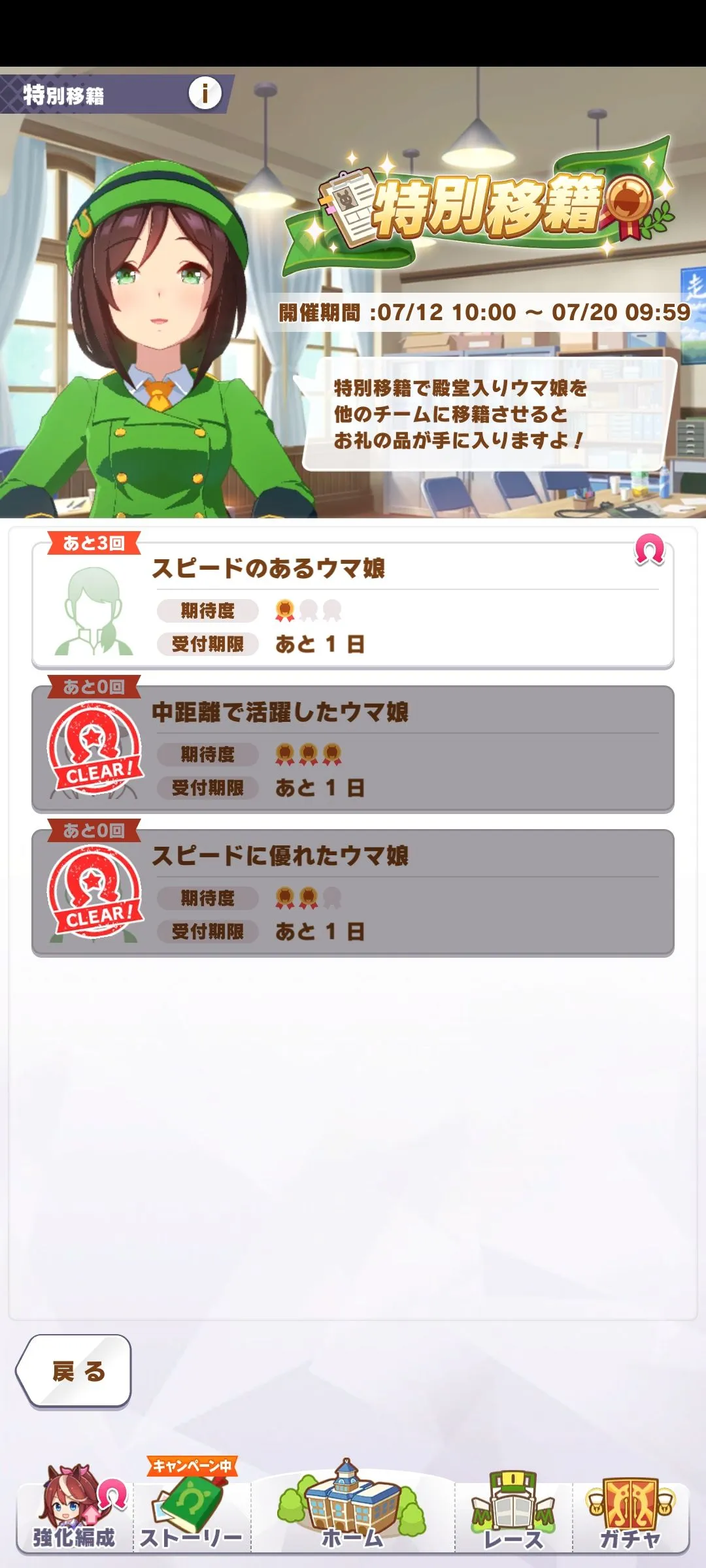706x1568 pixels.
Task: Open the cleared 中距離で活躍したウマ娘 request
Action: pyautogui.click(x=353, y=749)
